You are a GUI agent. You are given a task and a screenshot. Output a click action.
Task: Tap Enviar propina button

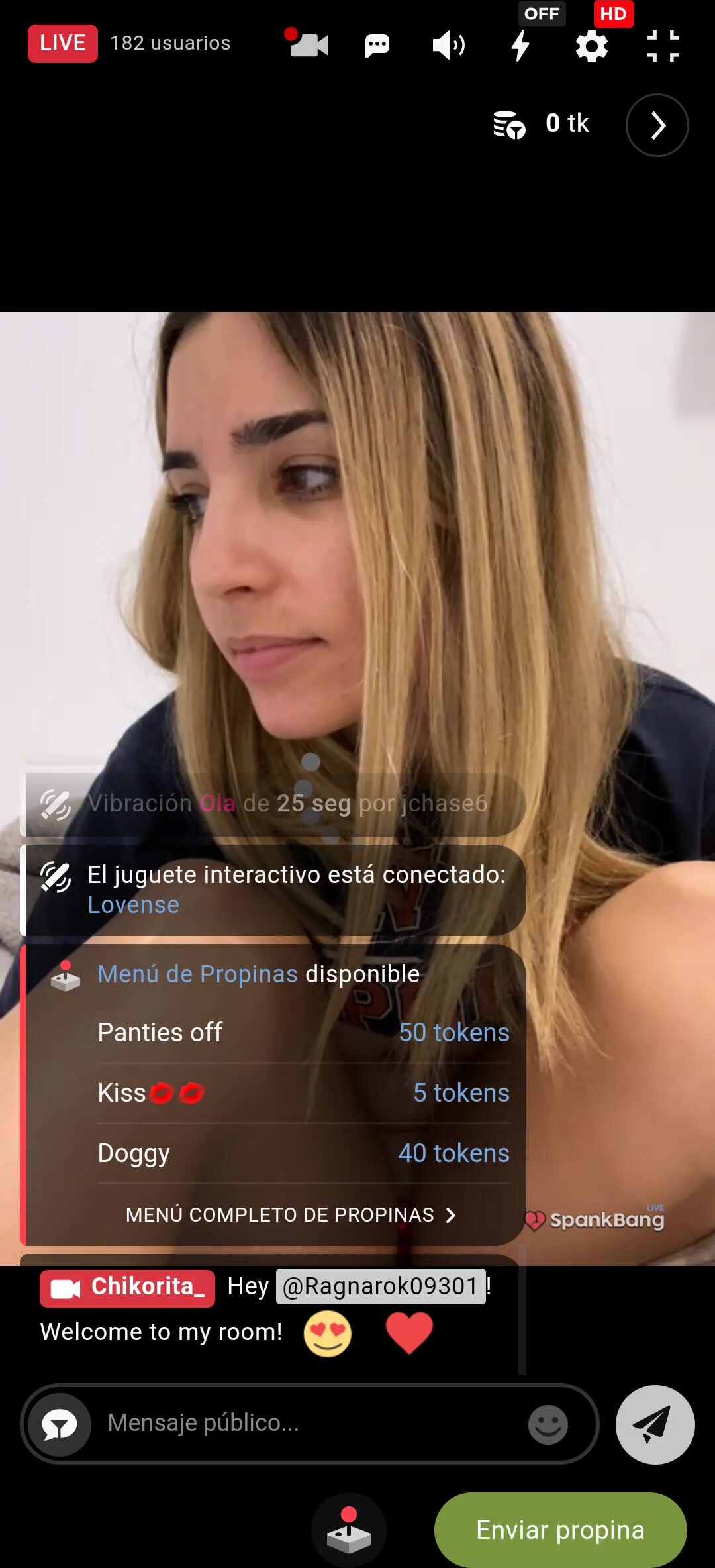click(x=560, y=1530)
